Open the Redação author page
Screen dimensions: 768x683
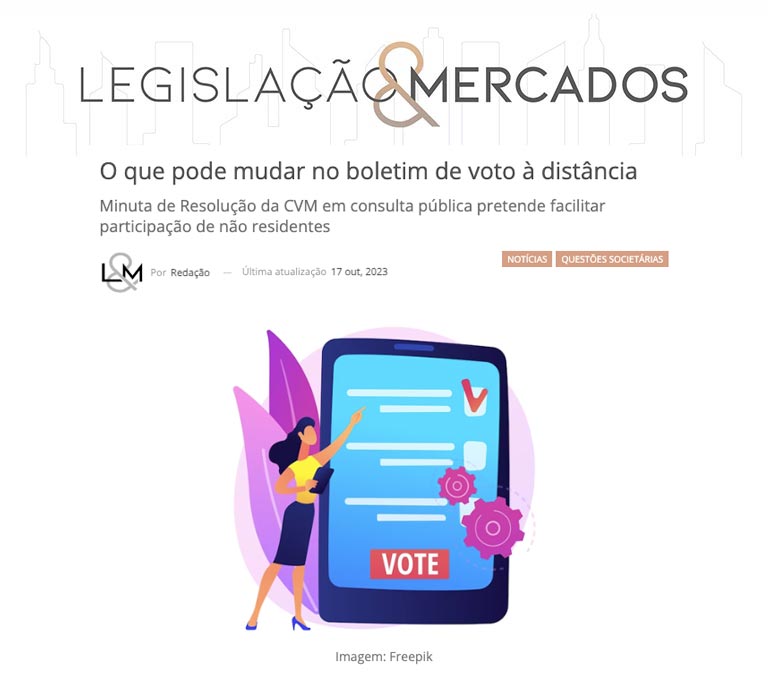click(190, 272)
